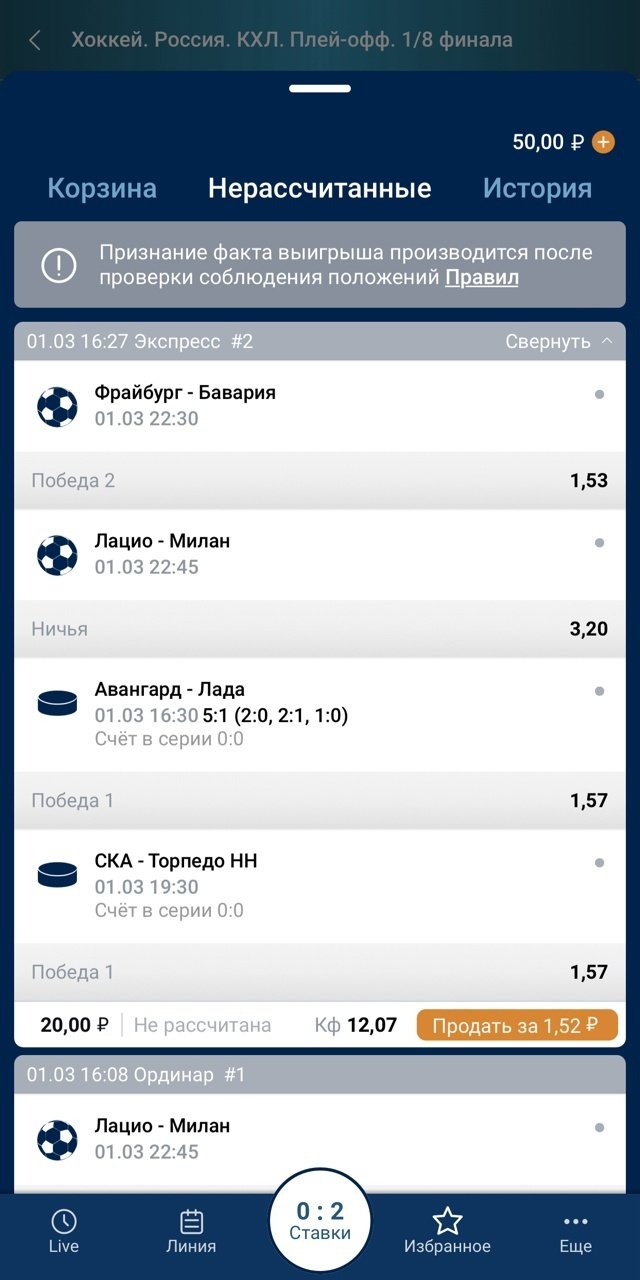
Task: Open the Правил link
Action: click(481, 278)
